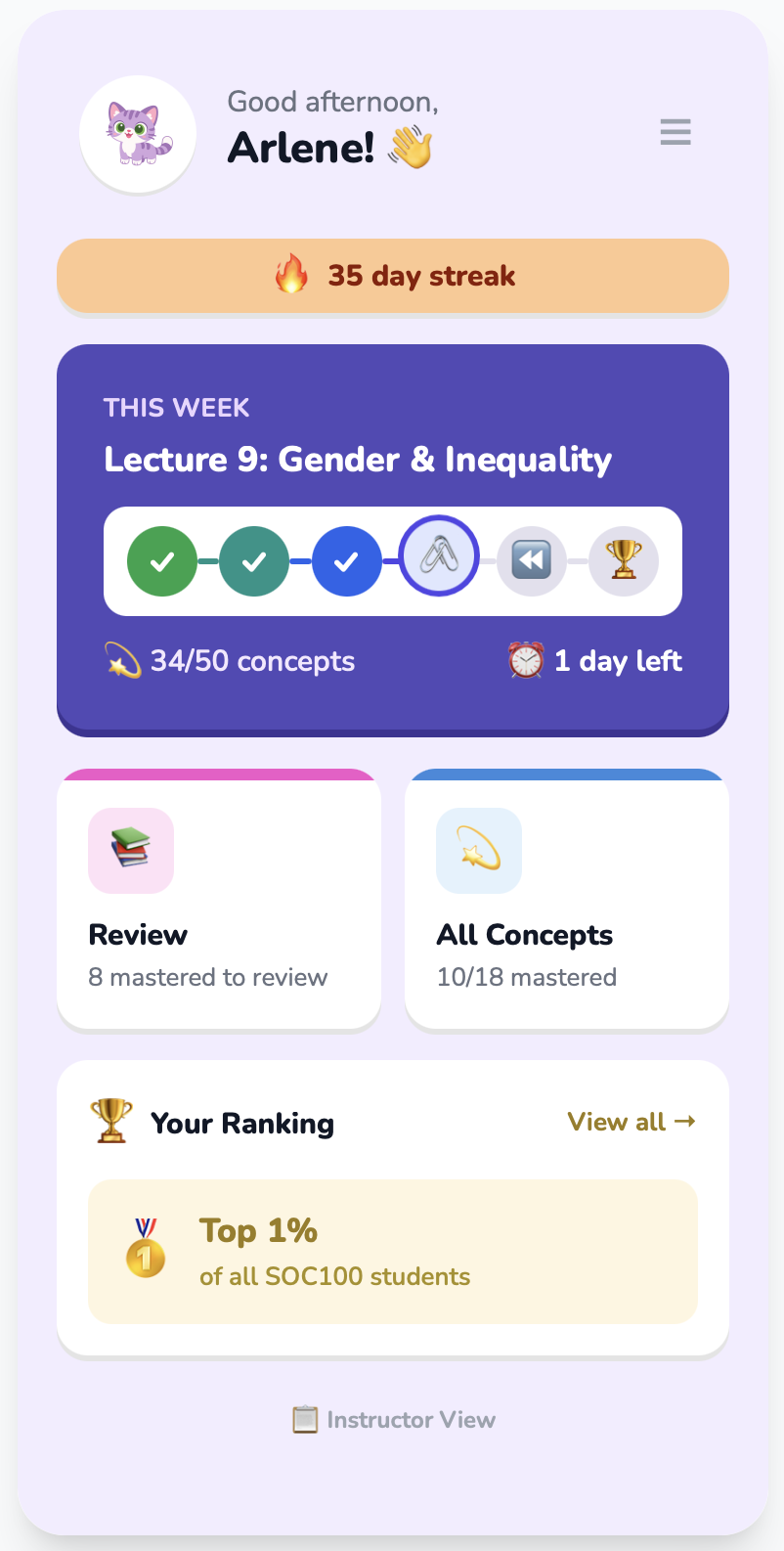Viewport: 784px width, 1551px height.
Task: Open the View all ranking link
Action: click(632, 1122)
